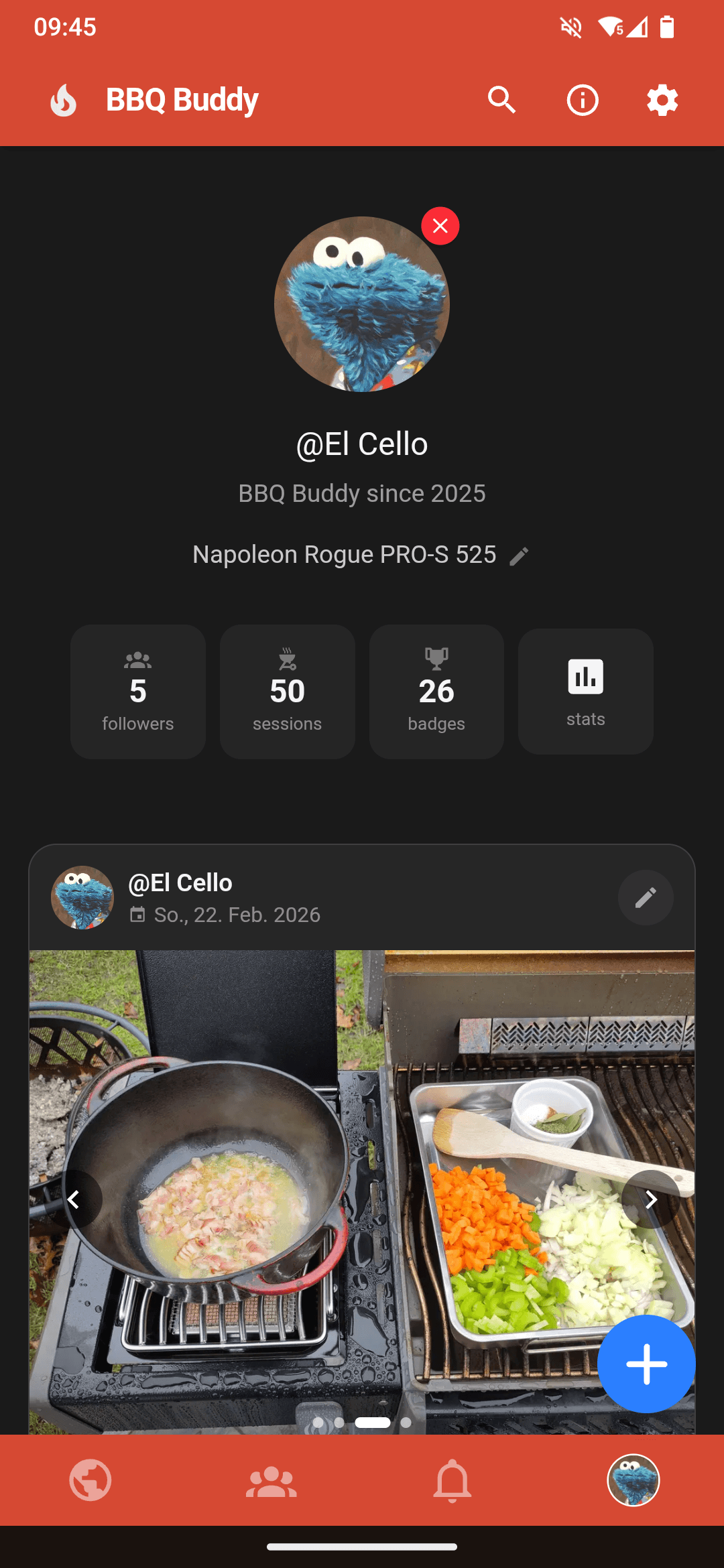
Task: Tap the BBQ Buddy flame logo
Action: (63, 100)
